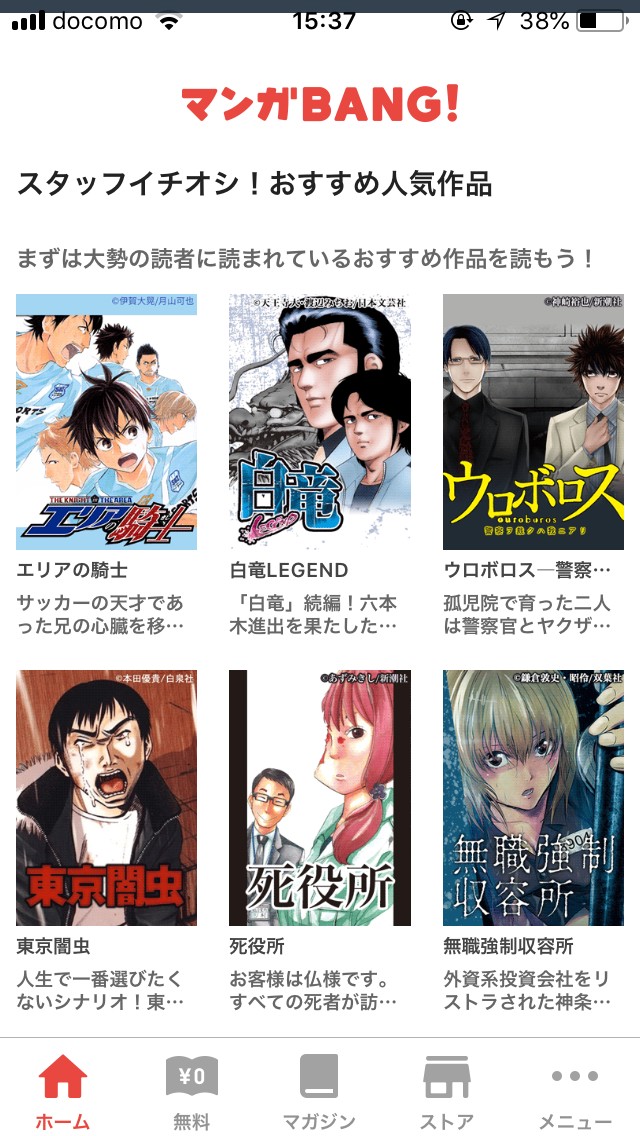The width and height of the screenshot is (640, 1136).
Task: Switch to the ストア tab
Action: coord(447,1090)
